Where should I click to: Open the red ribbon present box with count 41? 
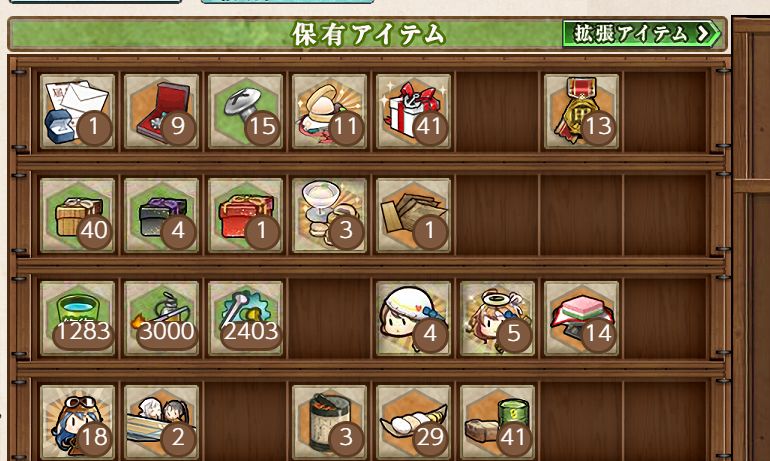pyautogui.click(x=413, y=110)
